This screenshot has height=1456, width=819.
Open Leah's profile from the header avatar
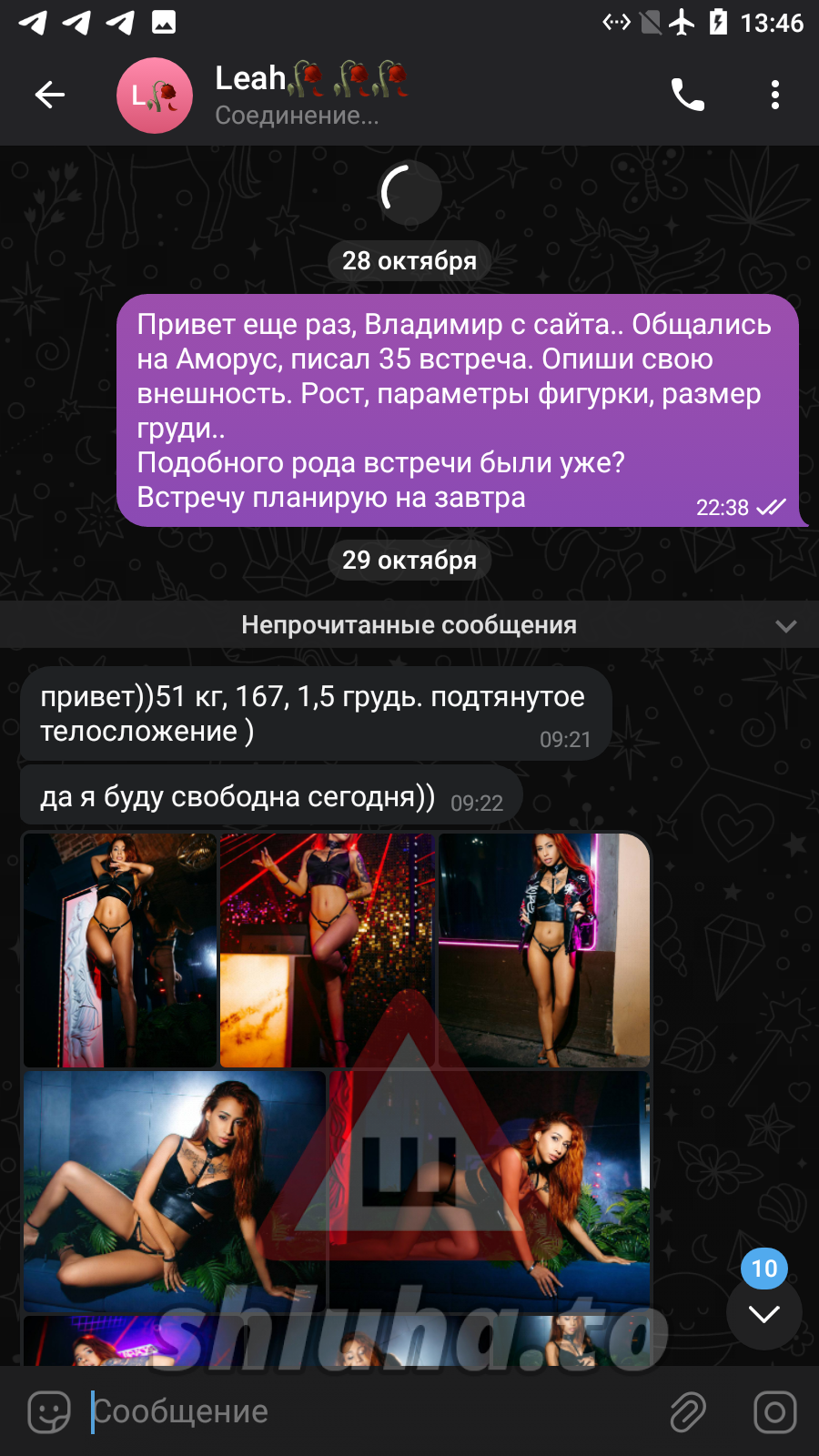(x=155, y=96)
